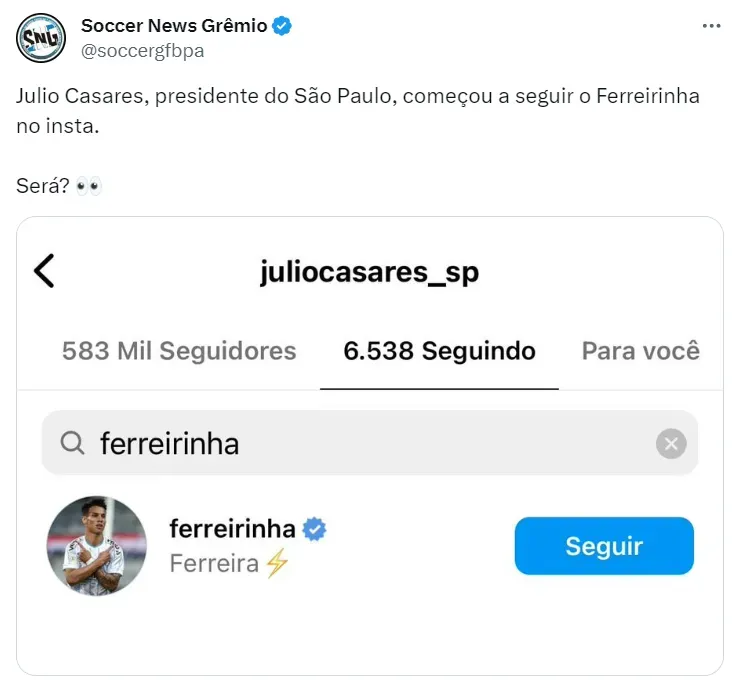Expand the attached screenshot image in the tweet

(369, 446)
